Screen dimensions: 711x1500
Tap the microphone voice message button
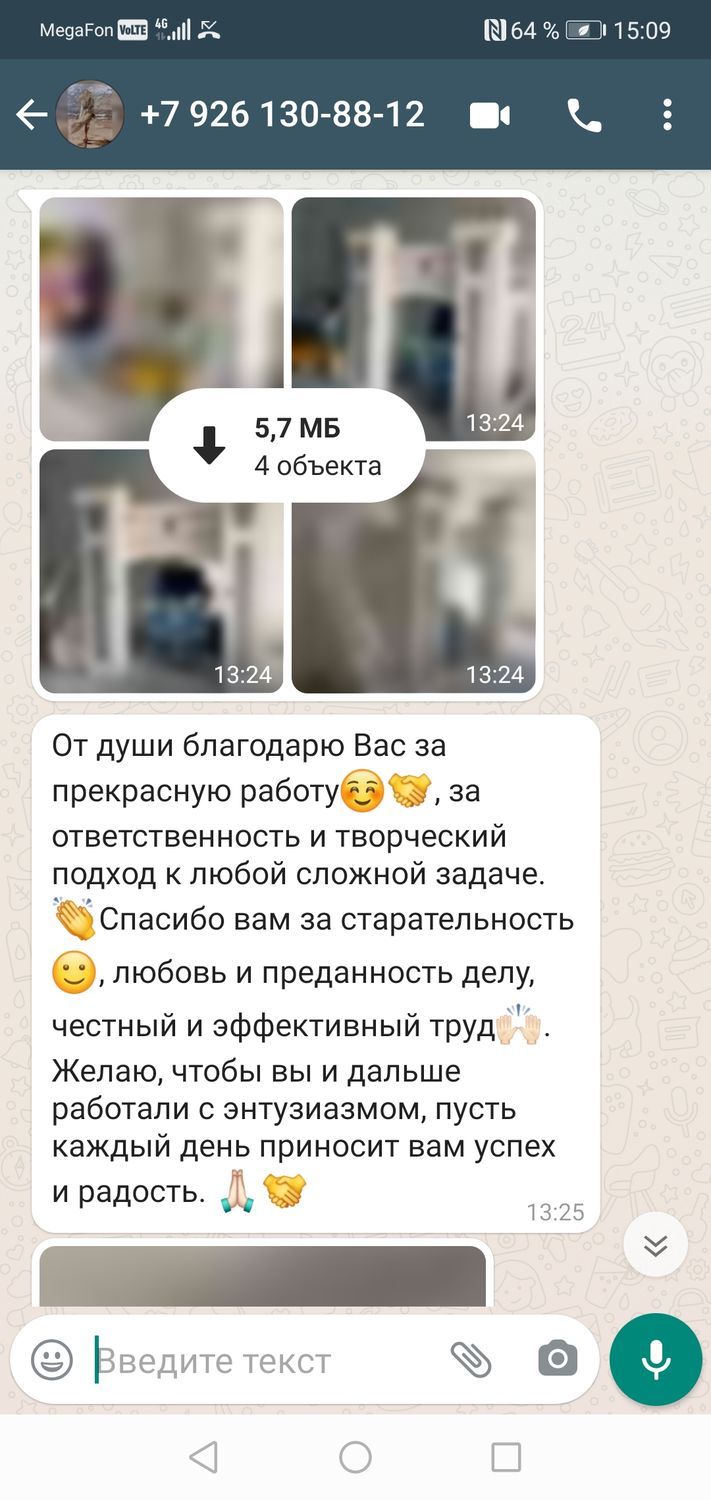656,1360
